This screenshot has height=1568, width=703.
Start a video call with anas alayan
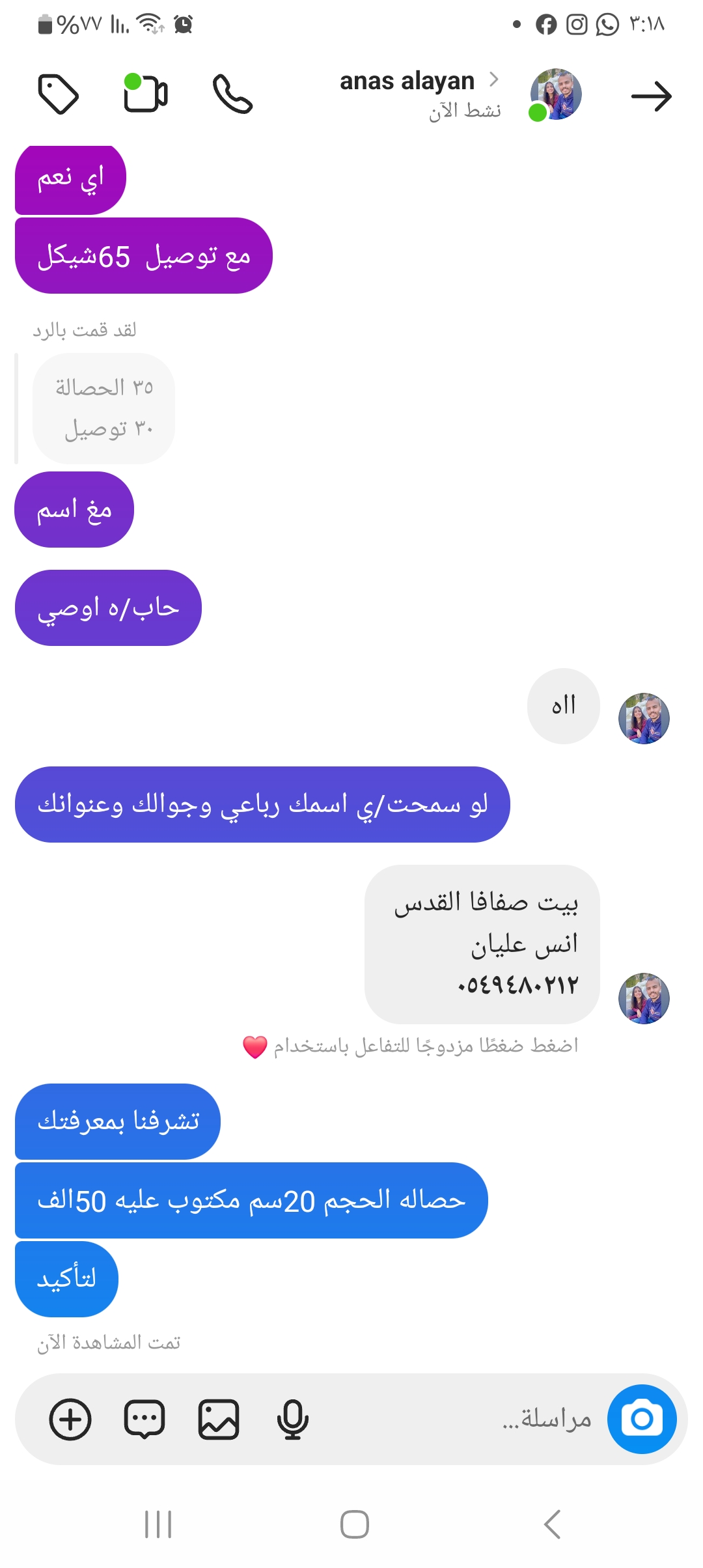[146, 94]
